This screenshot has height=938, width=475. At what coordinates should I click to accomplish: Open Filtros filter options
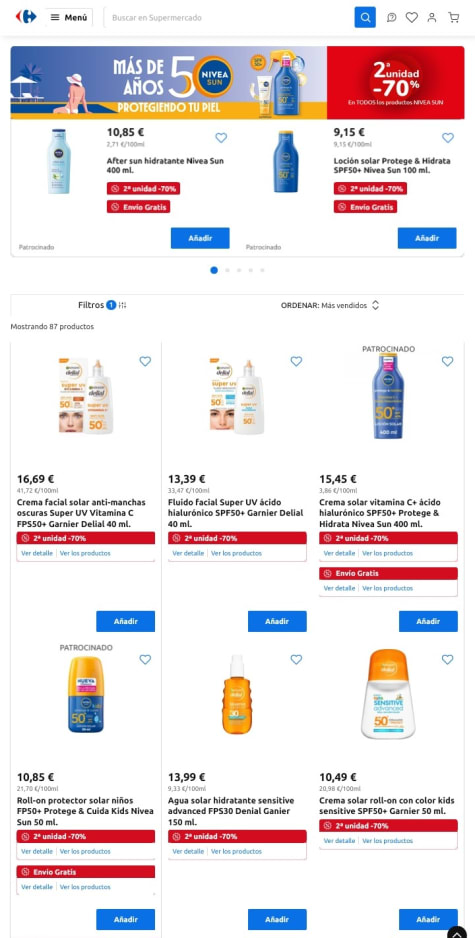[x=102, y=305]
